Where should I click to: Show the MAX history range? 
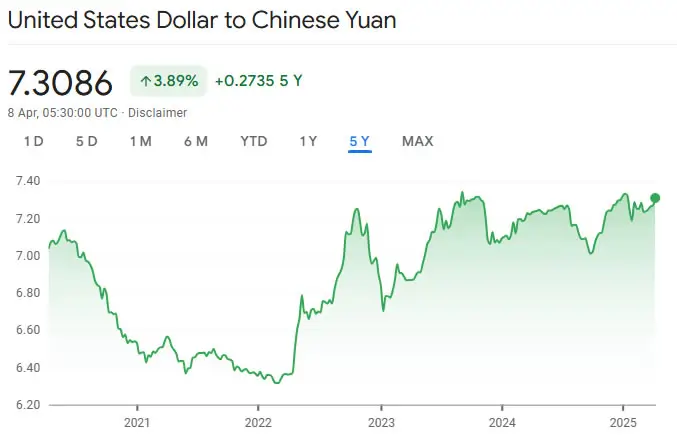pos(417,141)
